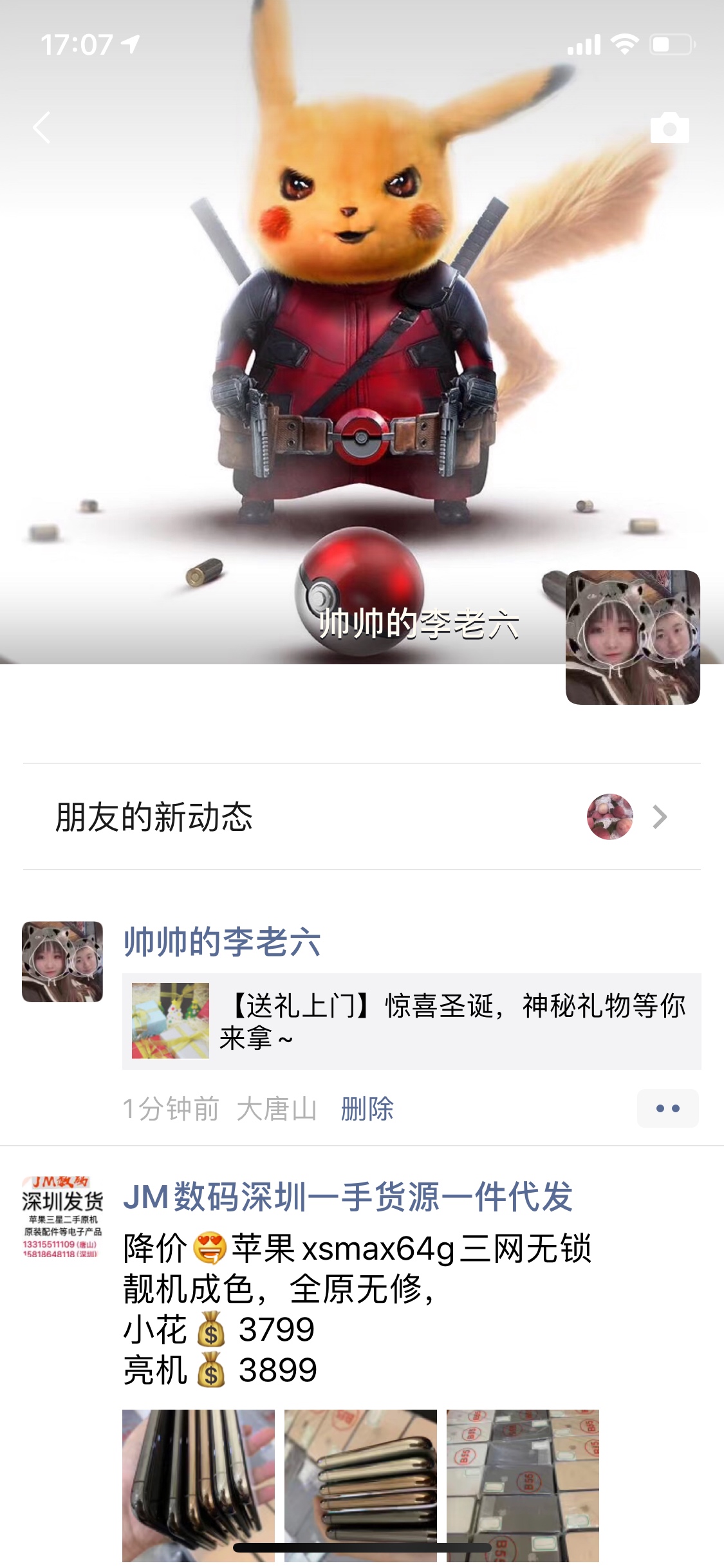Tap the 大唐山 location tag

[277, 1108]
